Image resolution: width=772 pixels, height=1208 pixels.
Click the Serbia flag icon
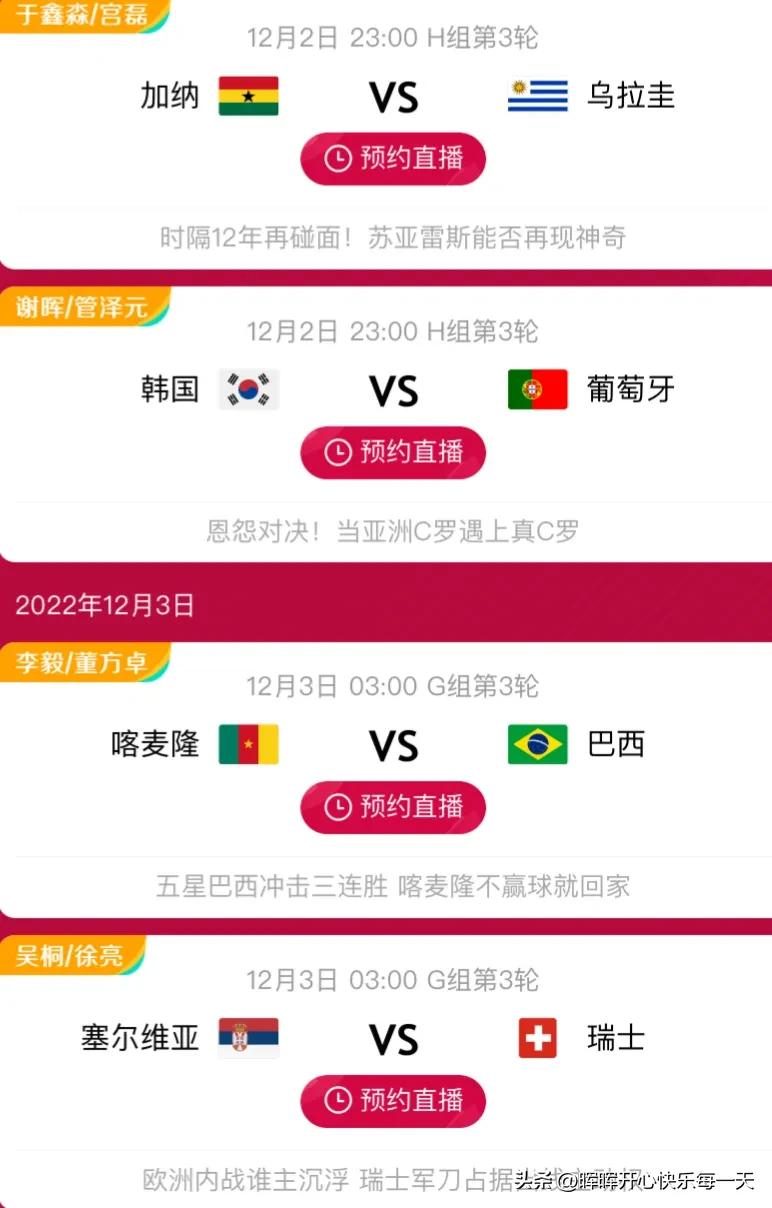coord(248,1038)
